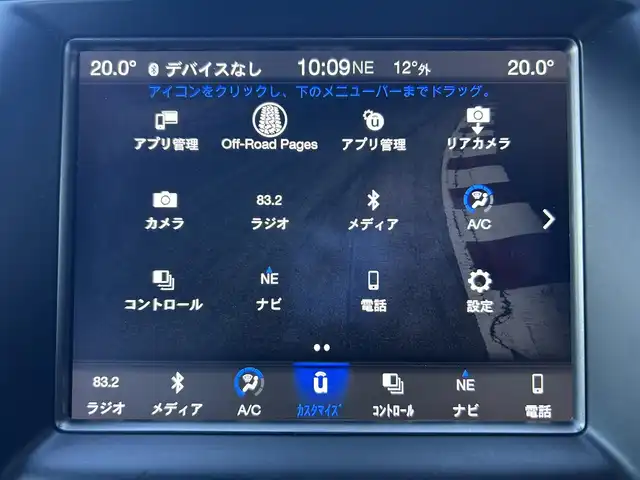Open Off-Road Pages
This screenshot has width=640, height=480.
[x=269, y=126]
